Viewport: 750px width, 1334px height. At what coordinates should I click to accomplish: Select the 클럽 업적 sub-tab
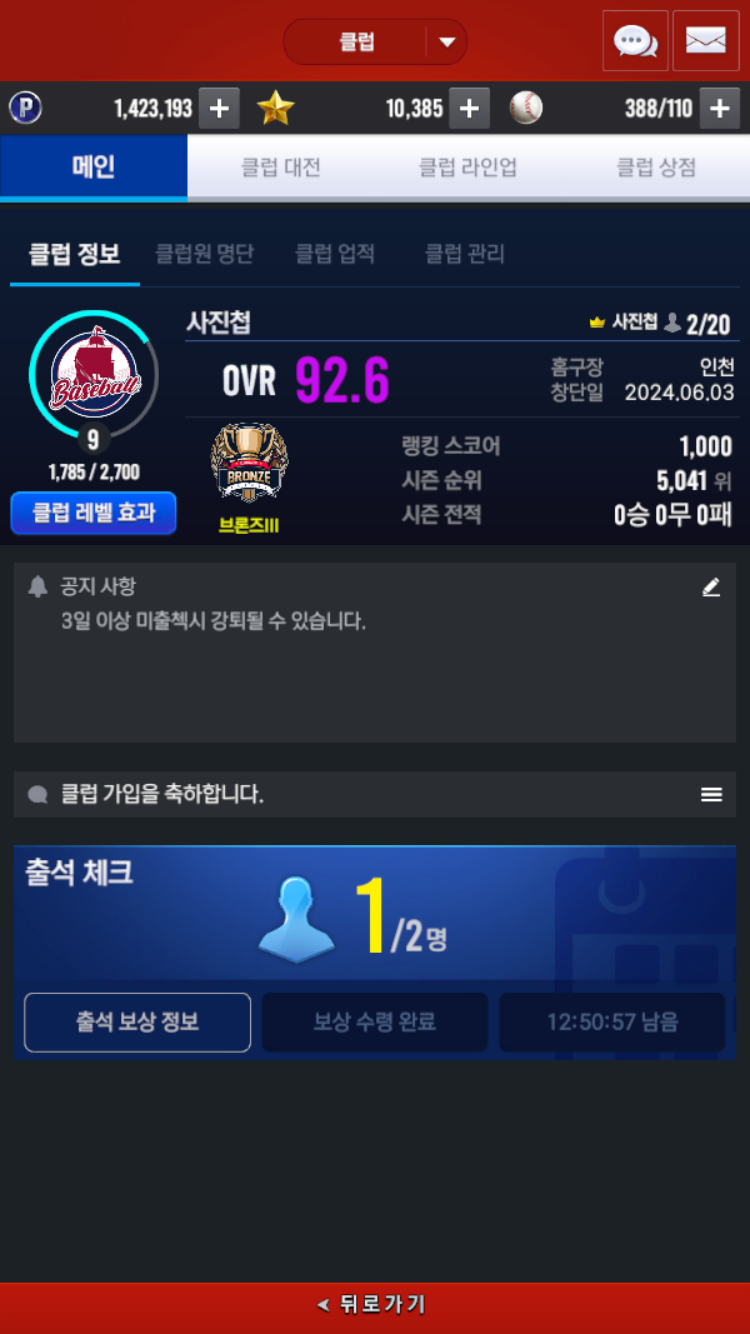335,254
